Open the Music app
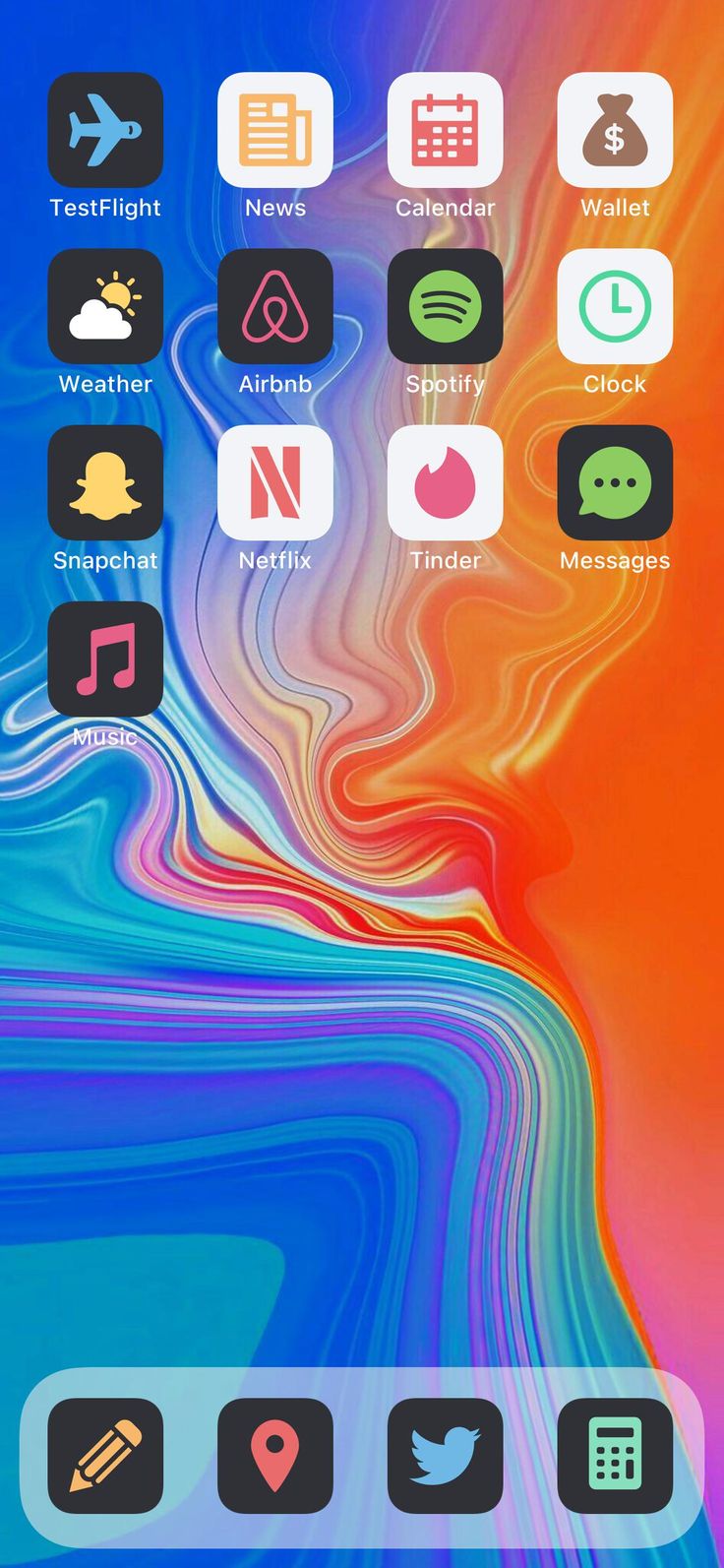 [105, 659]
